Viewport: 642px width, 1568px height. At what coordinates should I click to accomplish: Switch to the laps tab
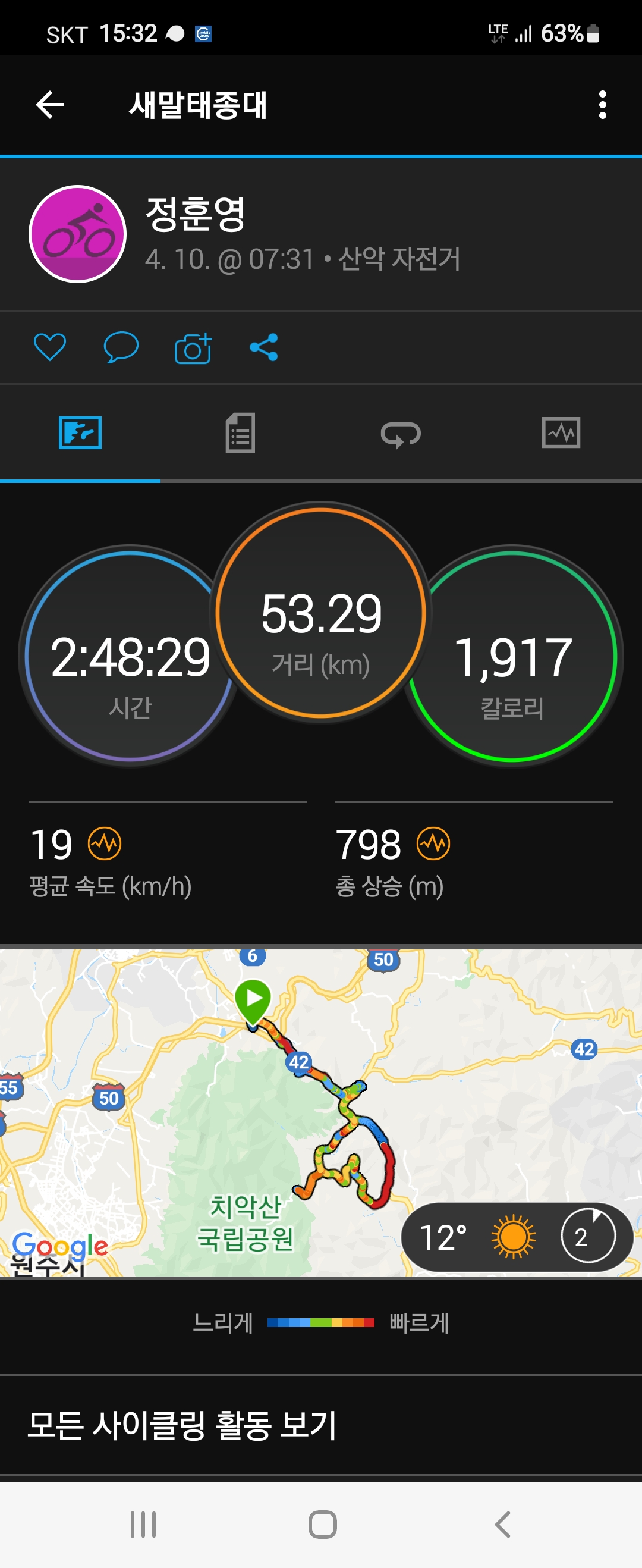401,434
